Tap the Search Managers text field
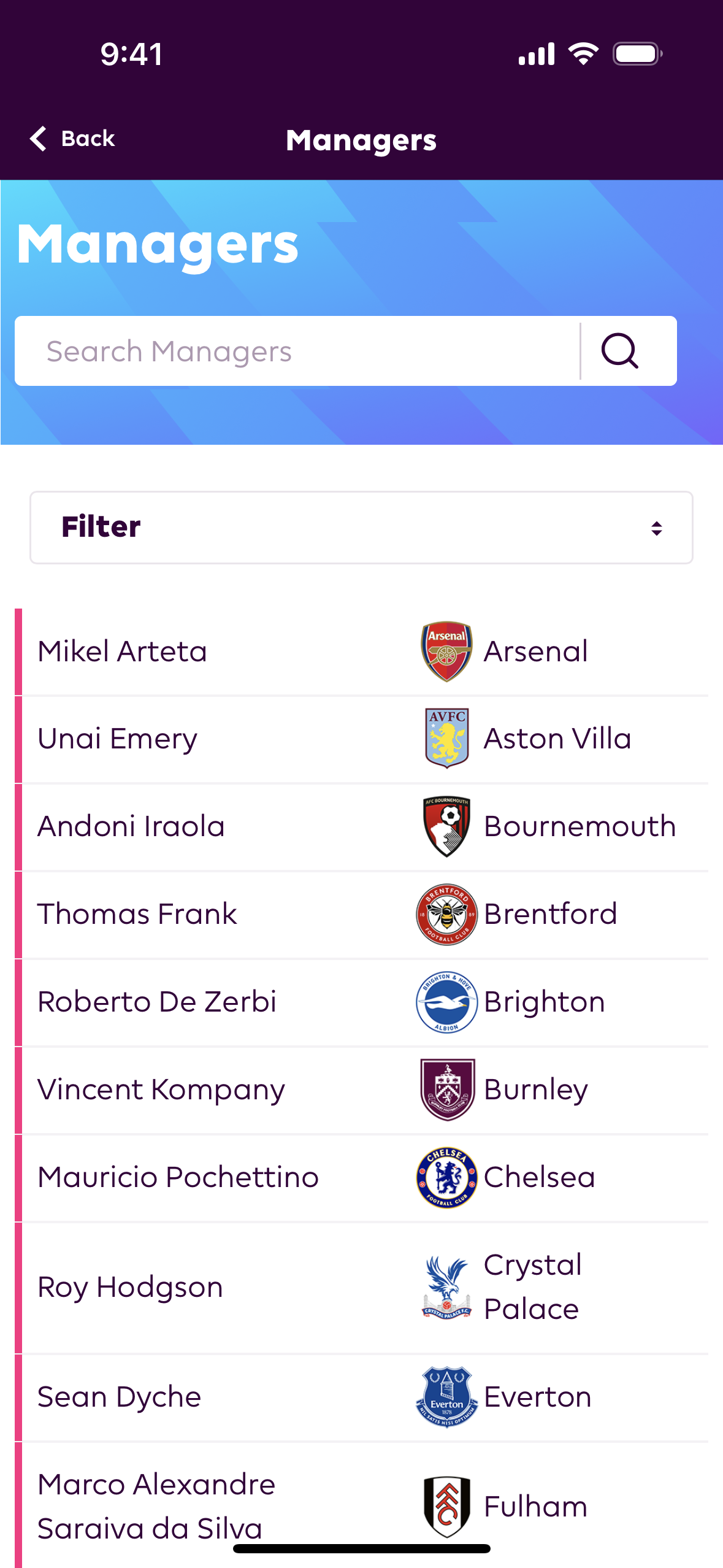 pos(297,351)
